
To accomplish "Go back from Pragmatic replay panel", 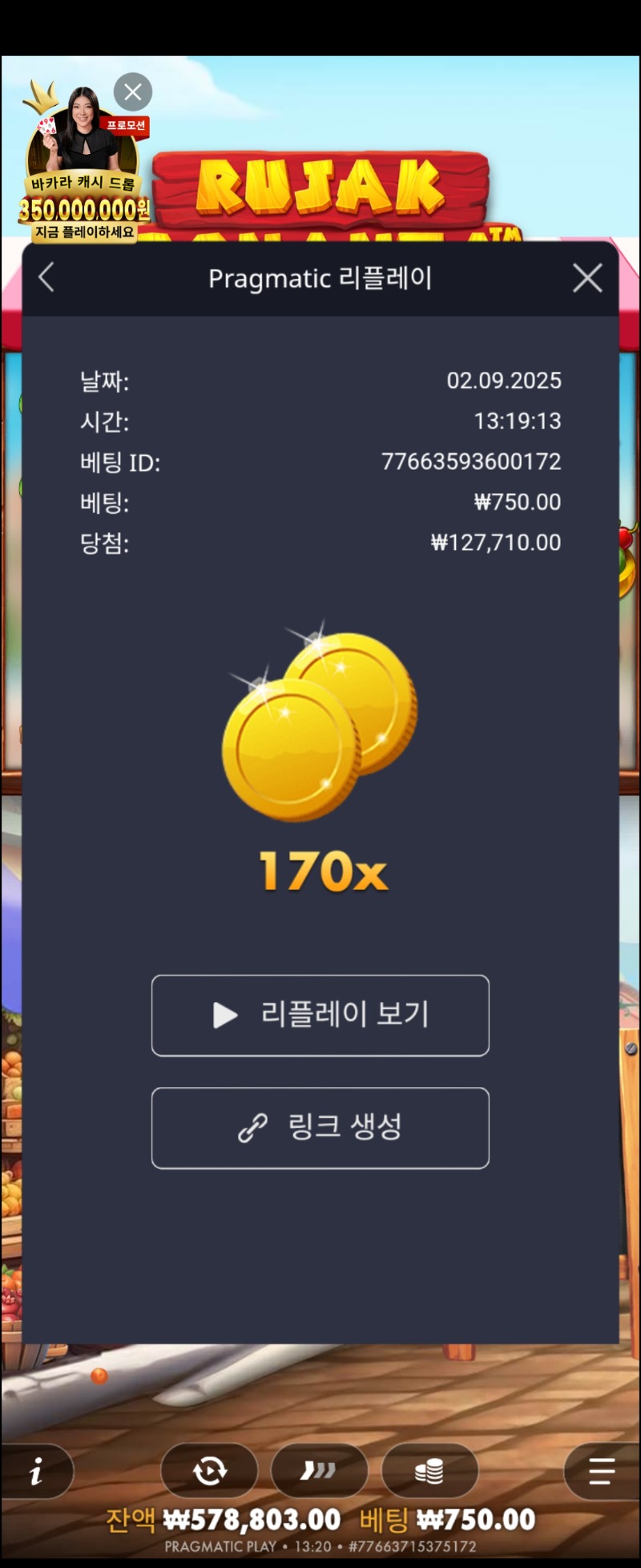I will tap(46, 278).
